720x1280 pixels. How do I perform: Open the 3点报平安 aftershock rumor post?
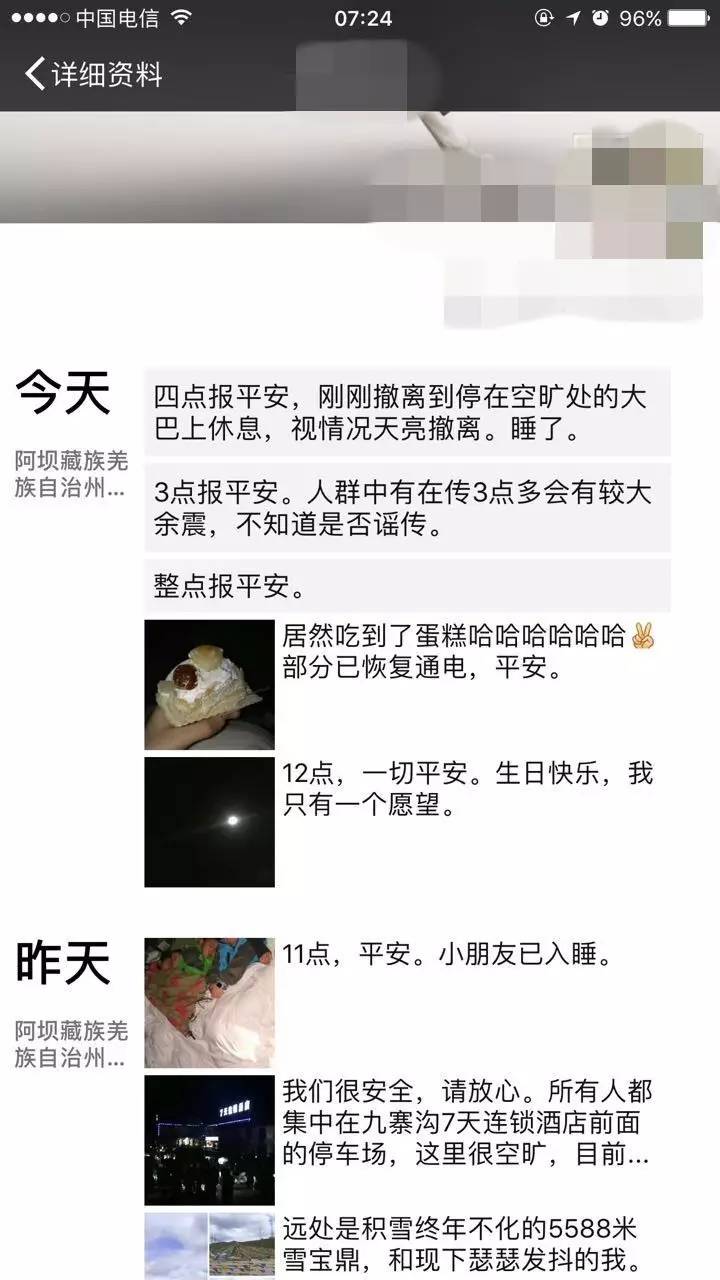coord(407,508)
